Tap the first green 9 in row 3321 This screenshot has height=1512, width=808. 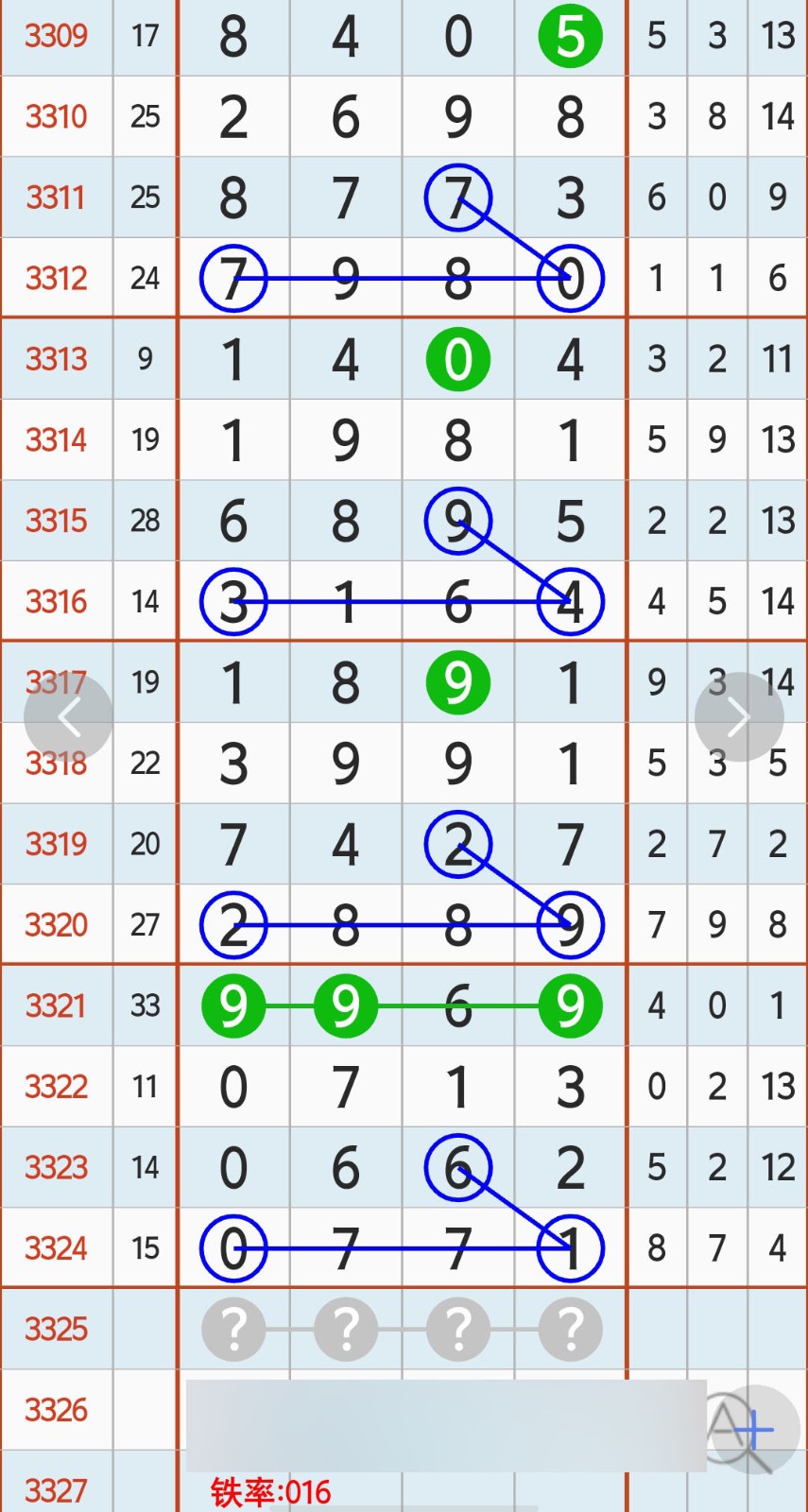(233, 1005)
